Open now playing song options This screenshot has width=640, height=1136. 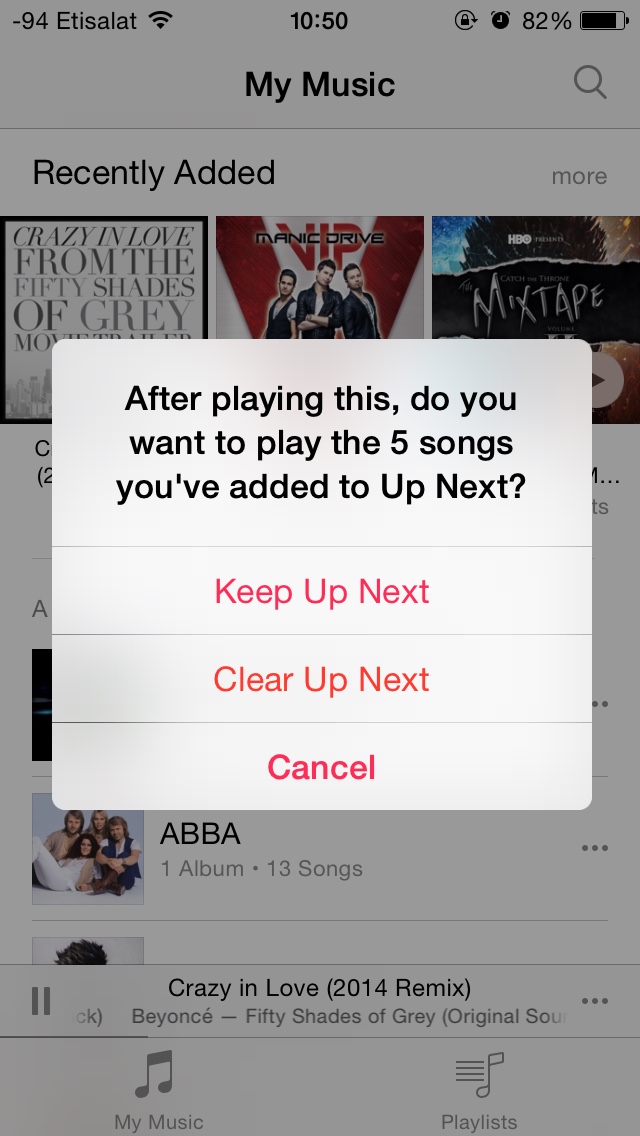594,1001
